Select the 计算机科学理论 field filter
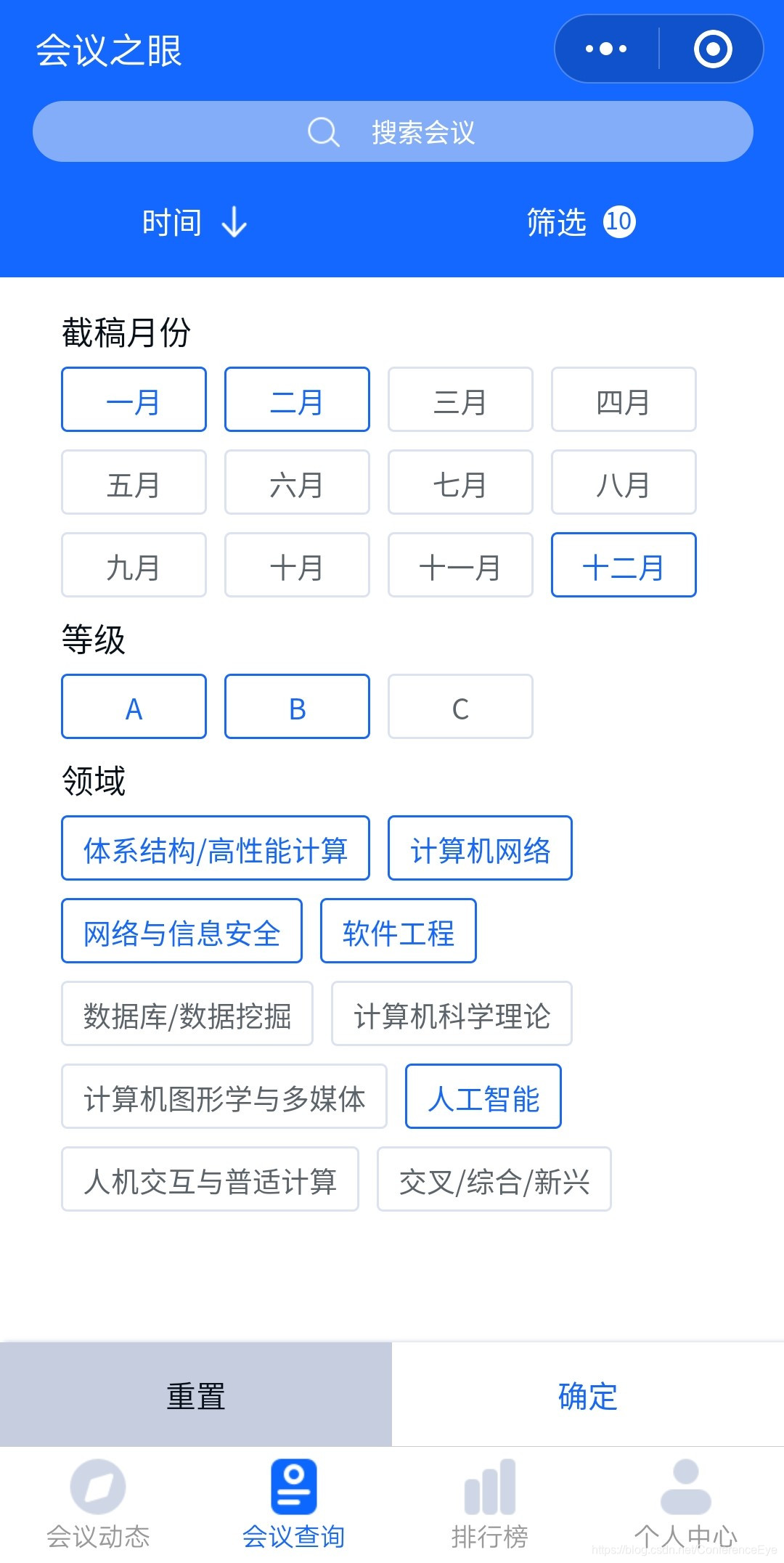Screen dimensions: 784x1563 click(x=452, y=1014)
